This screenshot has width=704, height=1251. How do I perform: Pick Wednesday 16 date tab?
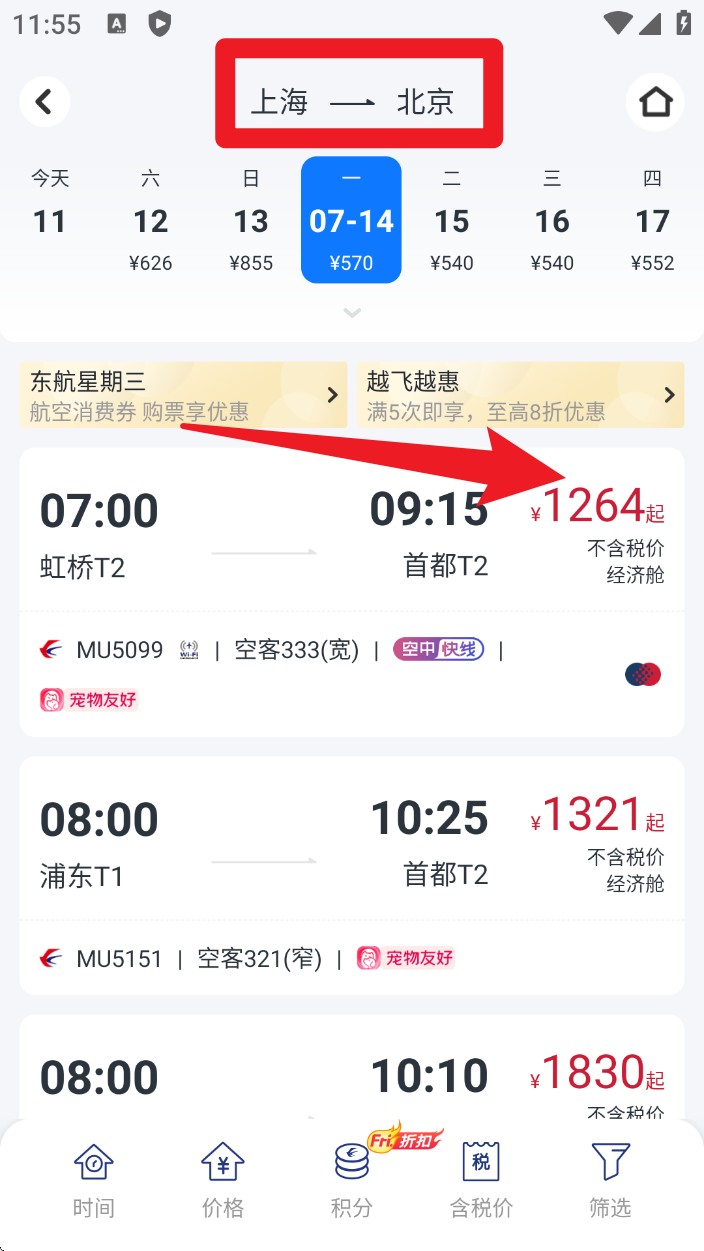point(552,221)
